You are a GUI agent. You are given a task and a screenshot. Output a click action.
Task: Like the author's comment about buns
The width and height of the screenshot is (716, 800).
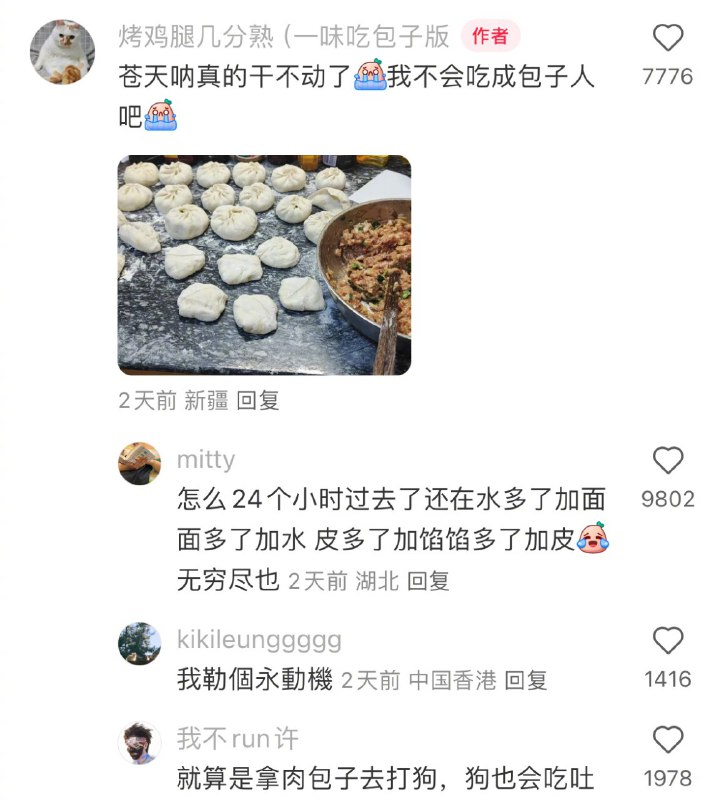[x=667, y=39]
